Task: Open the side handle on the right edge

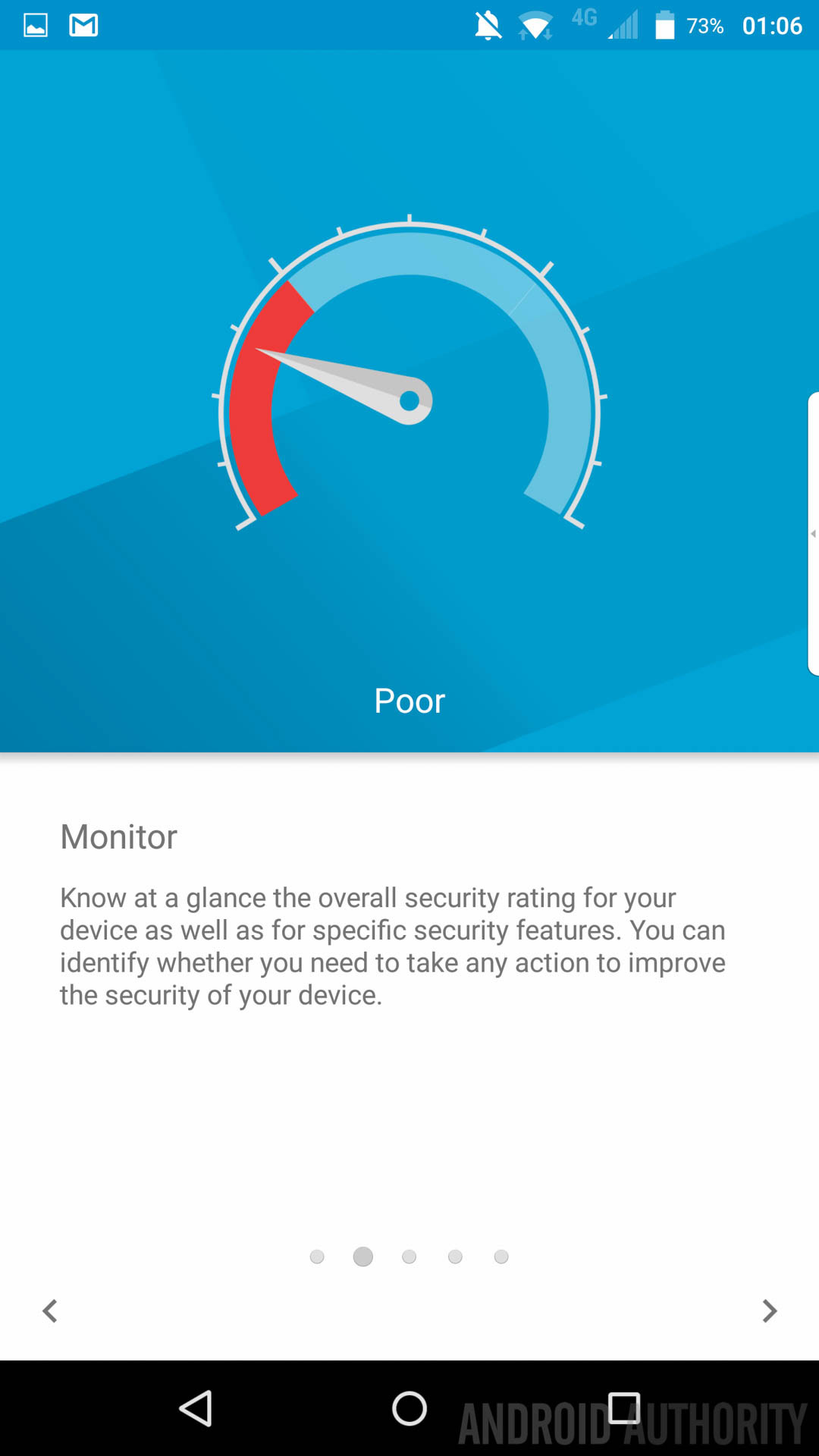Action: [812, 533]
